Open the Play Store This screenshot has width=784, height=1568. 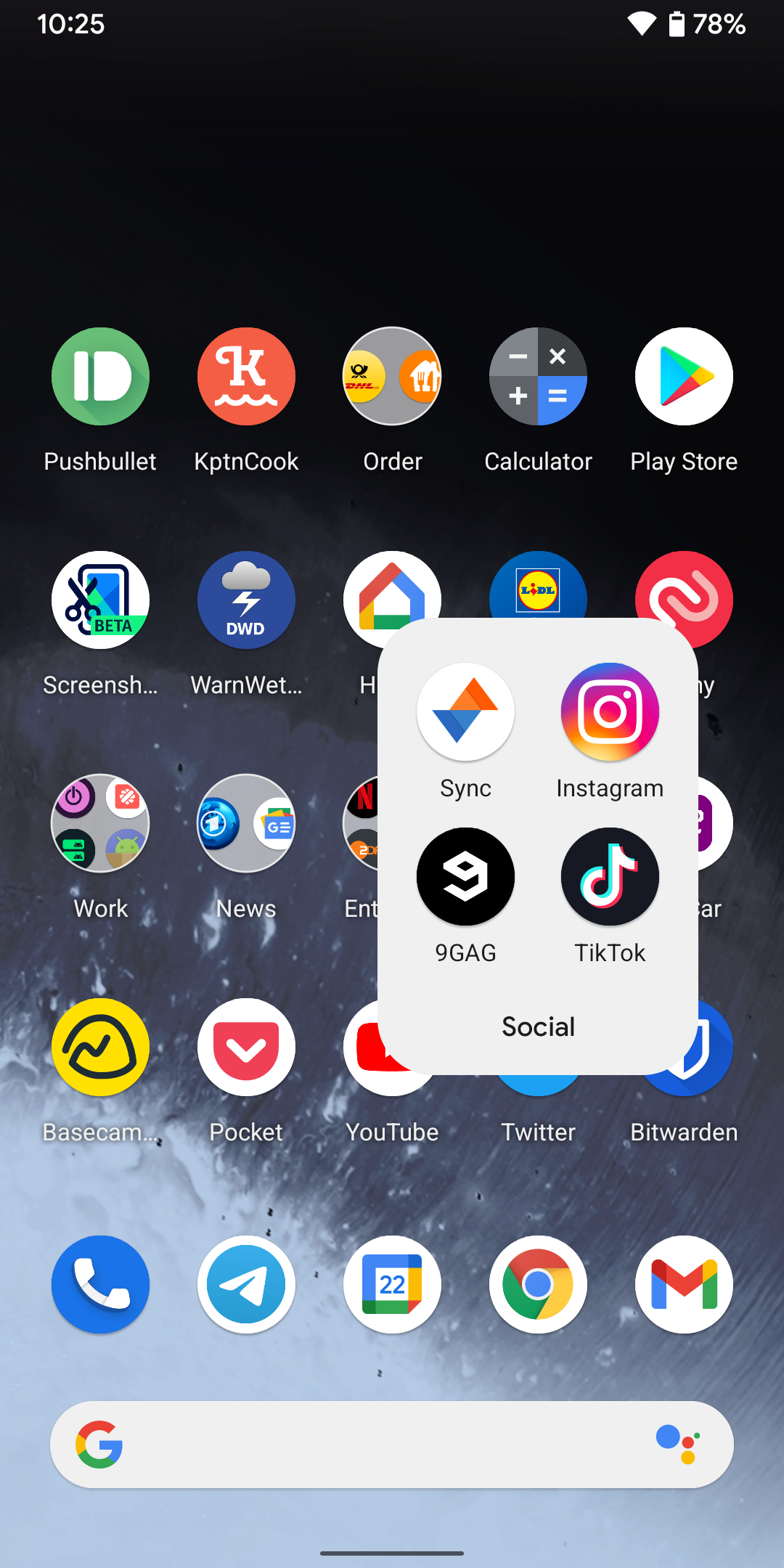pos(683,376)
